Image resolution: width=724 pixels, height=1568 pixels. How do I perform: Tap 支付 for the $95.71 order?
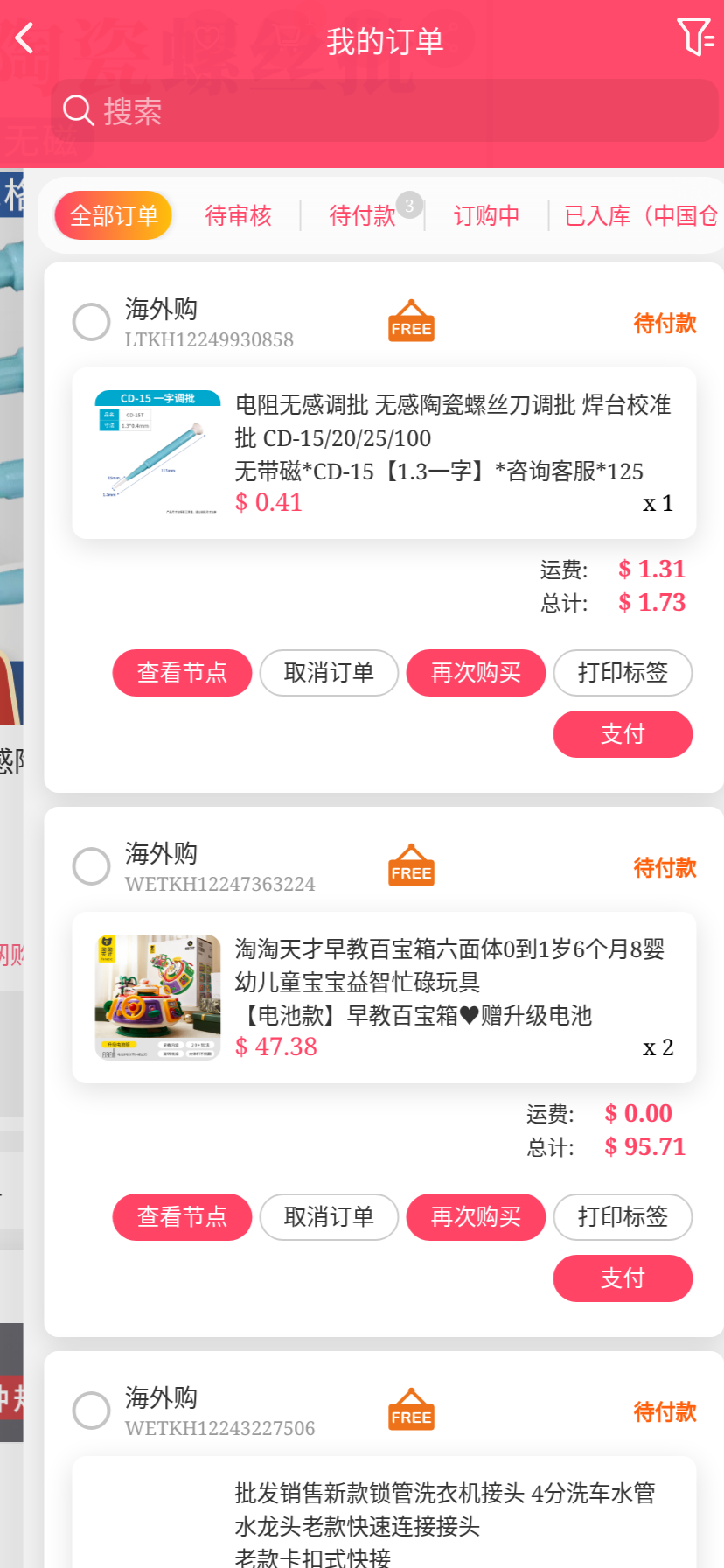[623, 1278]
